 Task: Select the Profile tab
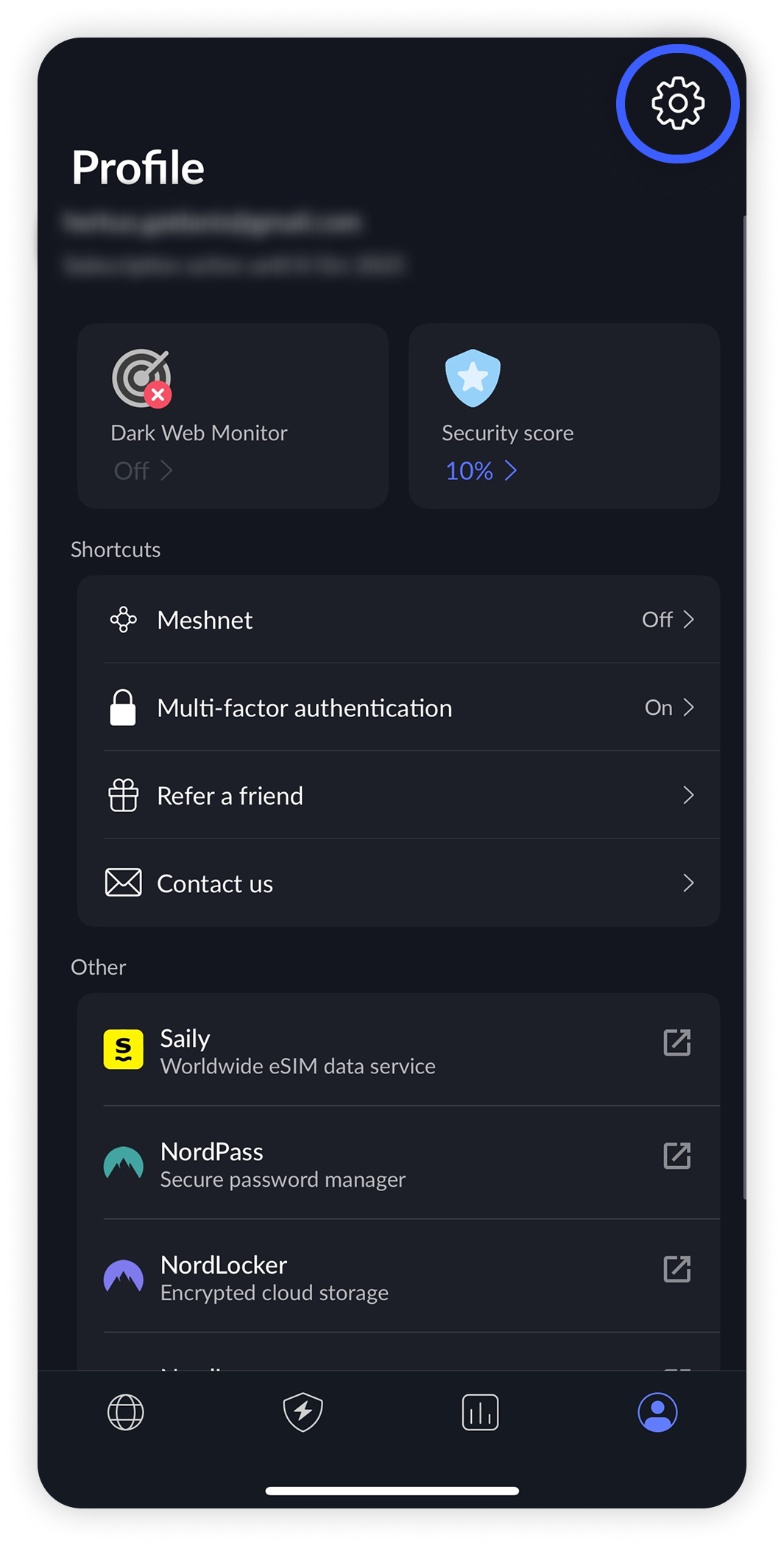coord(657,1412)
